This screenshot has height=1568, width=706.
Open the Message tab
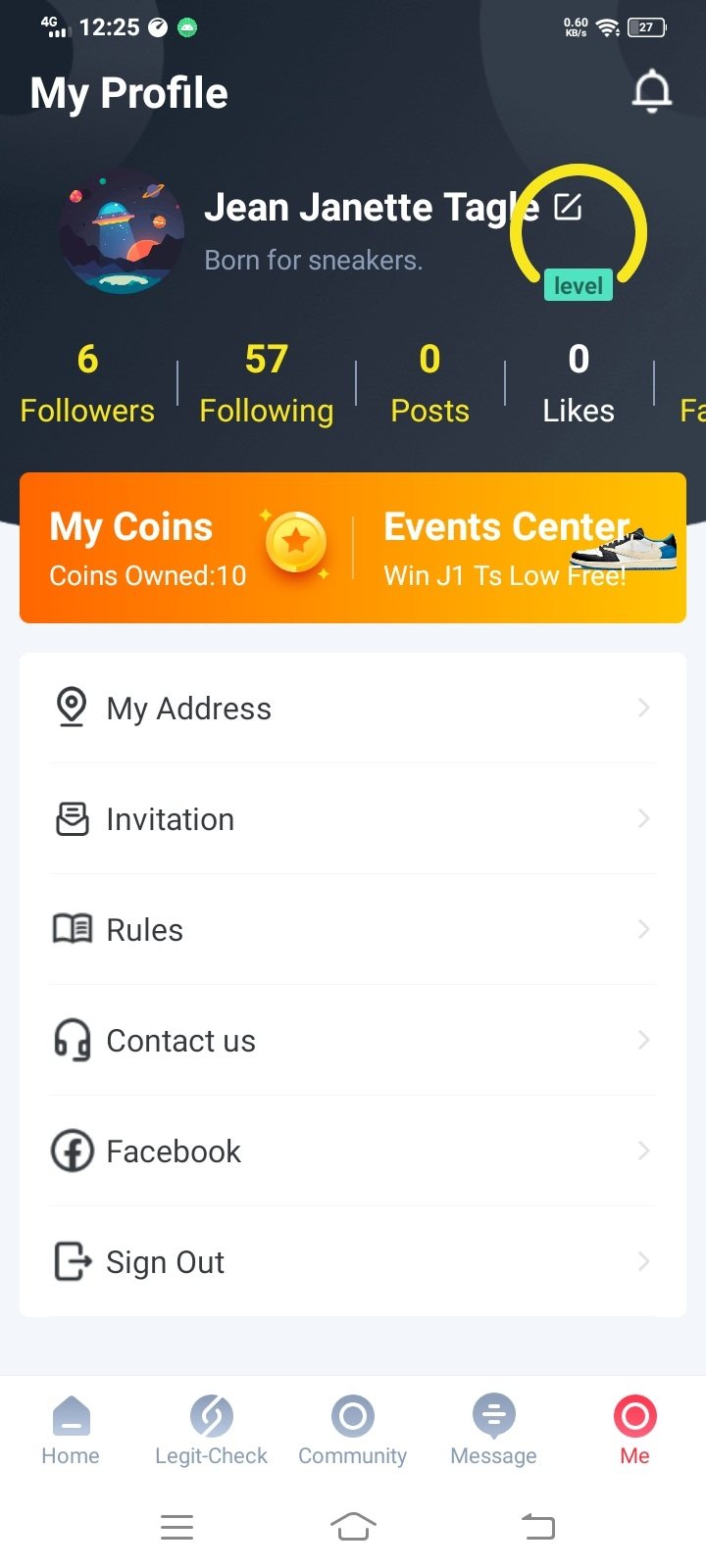click(x=493, y=1430)
